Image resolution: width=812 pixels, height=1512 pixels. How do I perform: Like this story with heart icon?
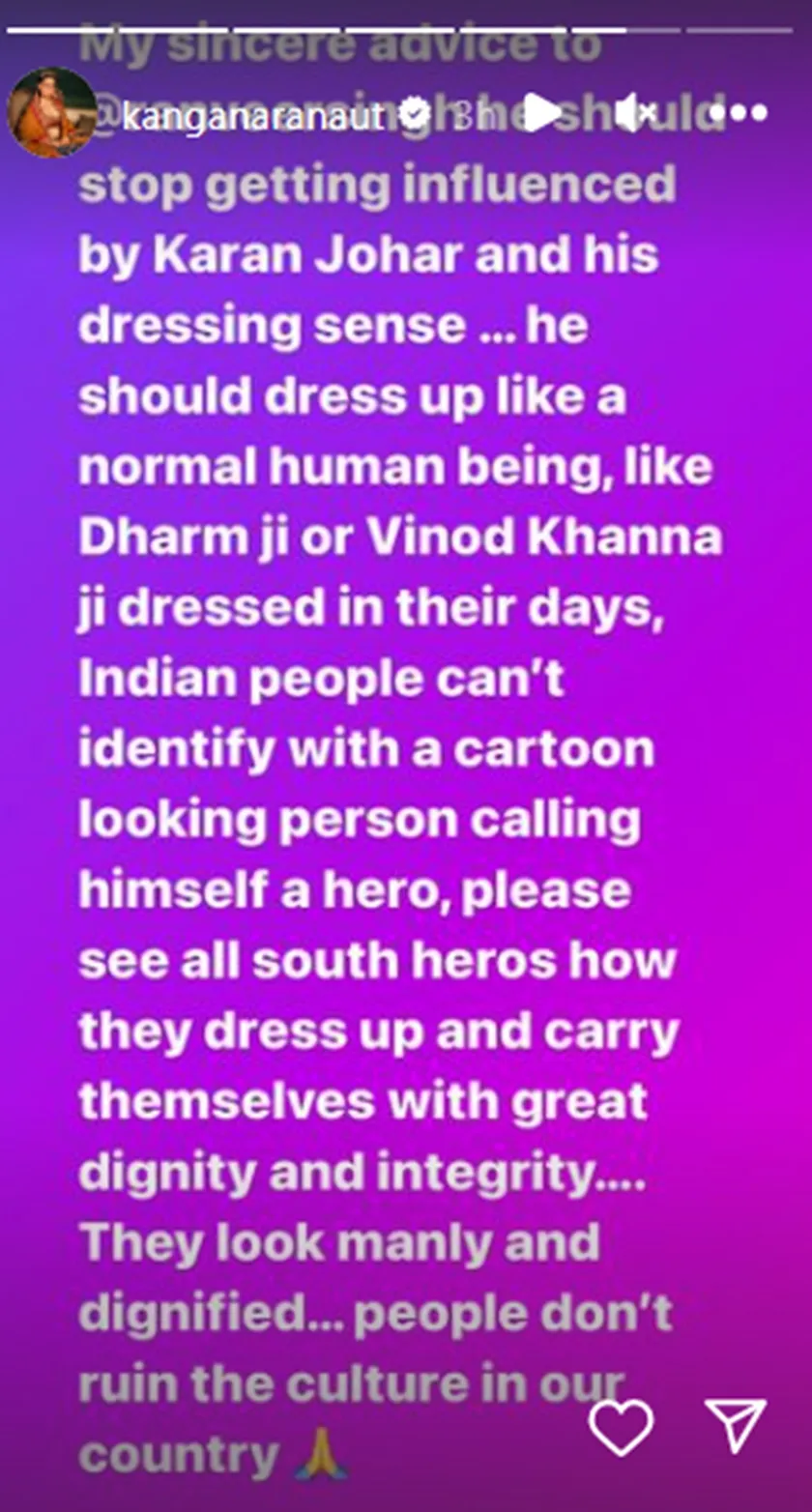[621, 1427]
